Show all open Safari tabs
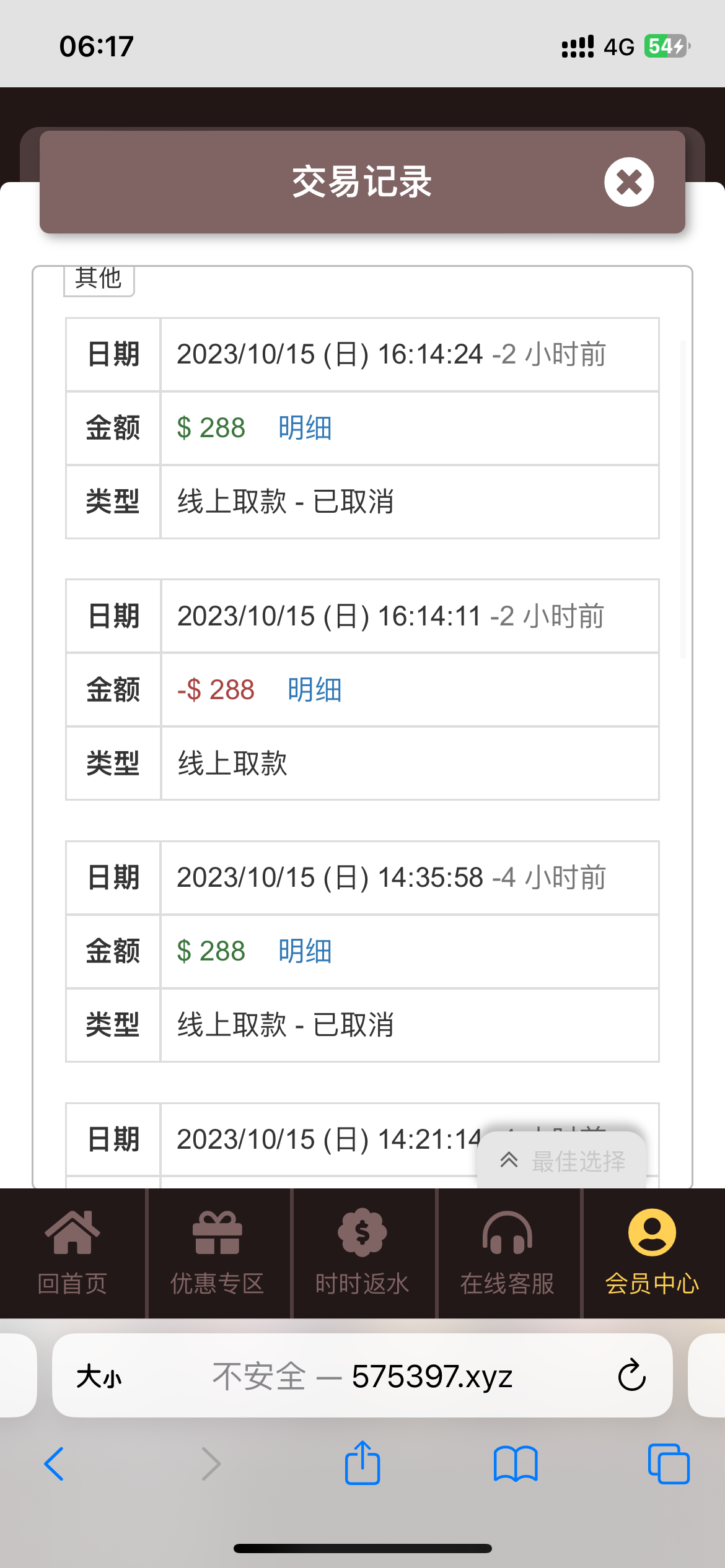The image size is (725, 1568). click(x=668, y=1464)
